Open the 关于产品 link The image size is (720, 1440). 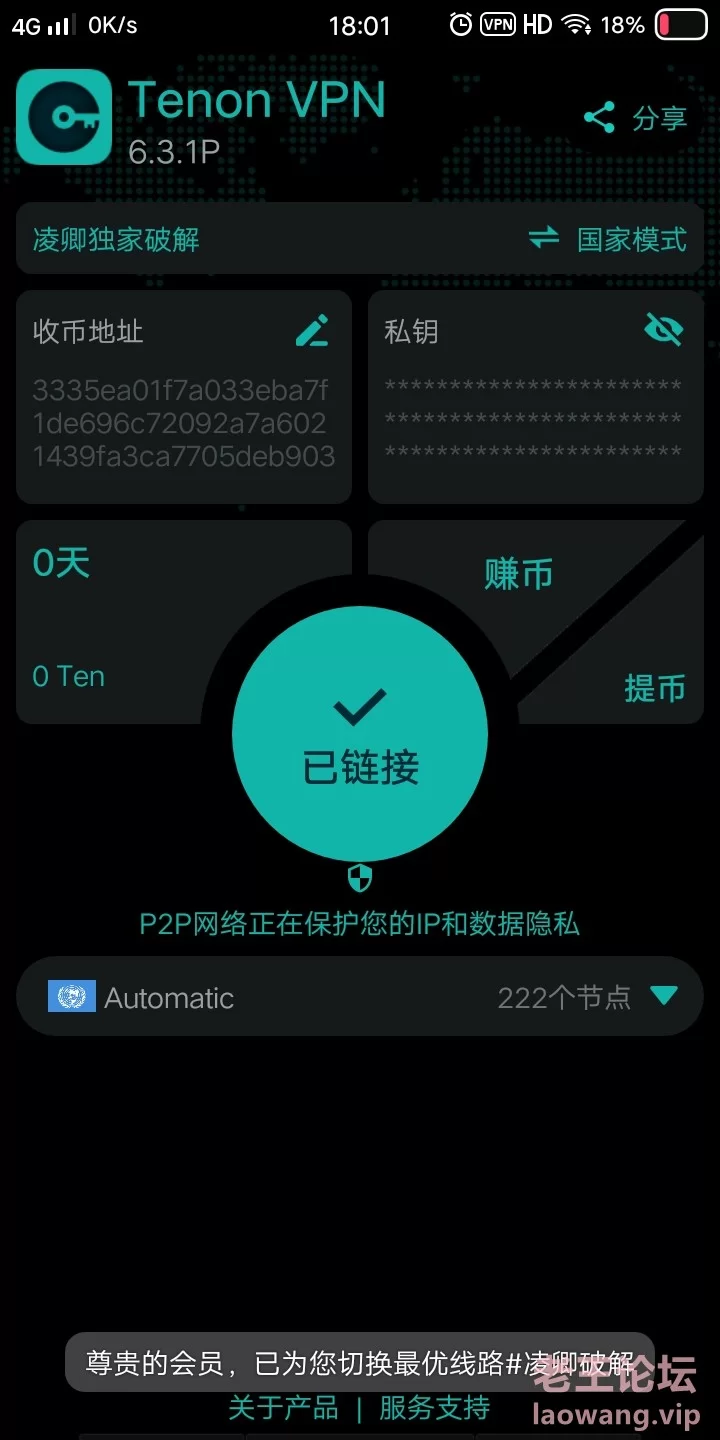(x=284, y=1408)
